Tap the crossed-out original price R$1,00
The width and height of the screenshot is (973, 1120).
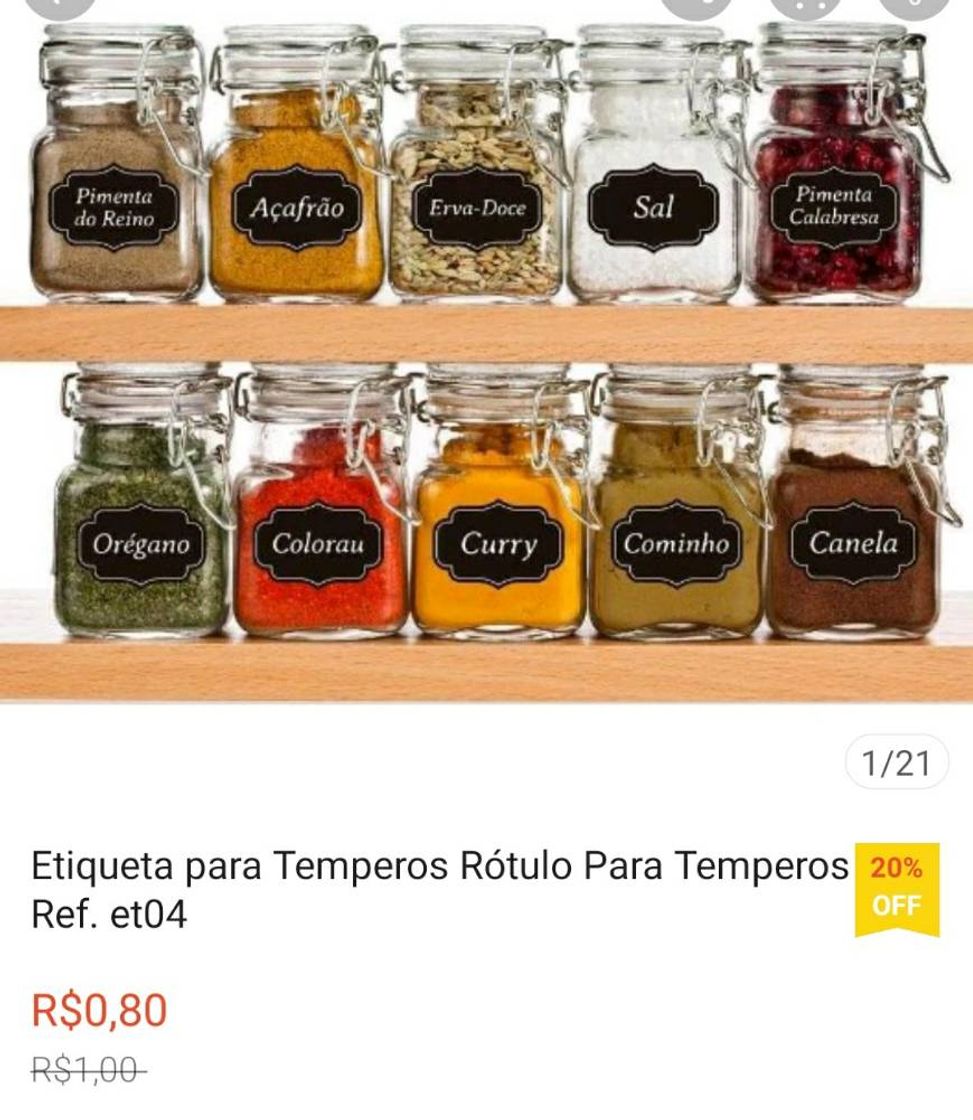[85, 1068]
